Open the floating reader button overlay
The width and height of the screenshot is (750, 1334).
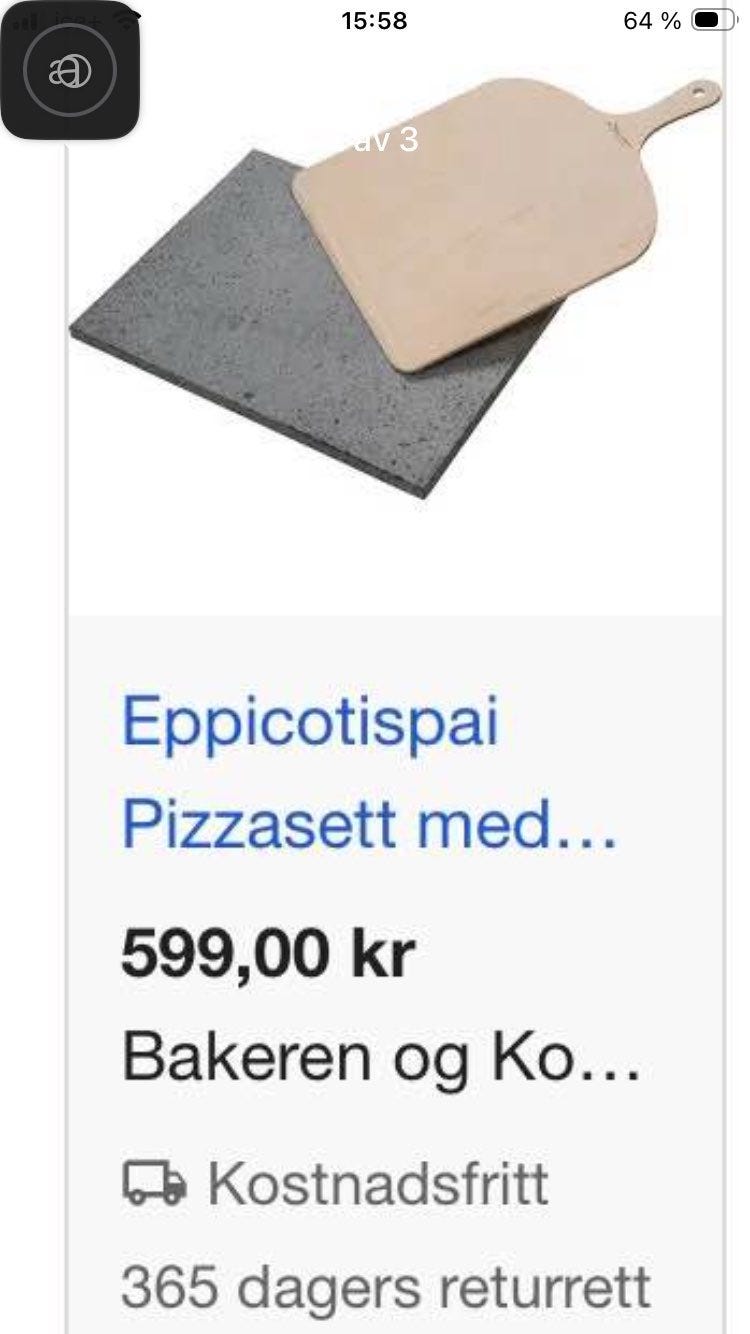70,72
